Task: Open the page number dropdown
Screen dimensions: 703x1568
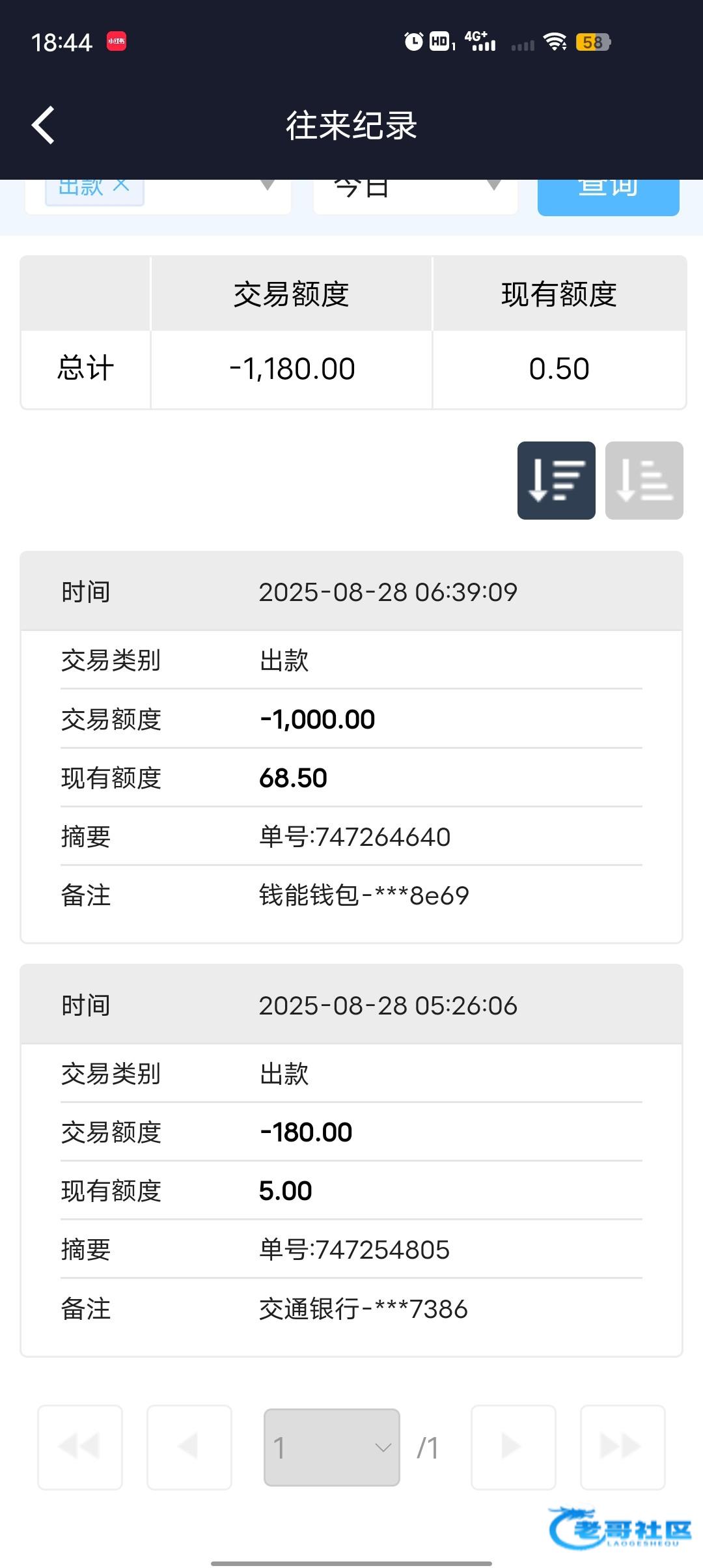Action: (331, 1447)
